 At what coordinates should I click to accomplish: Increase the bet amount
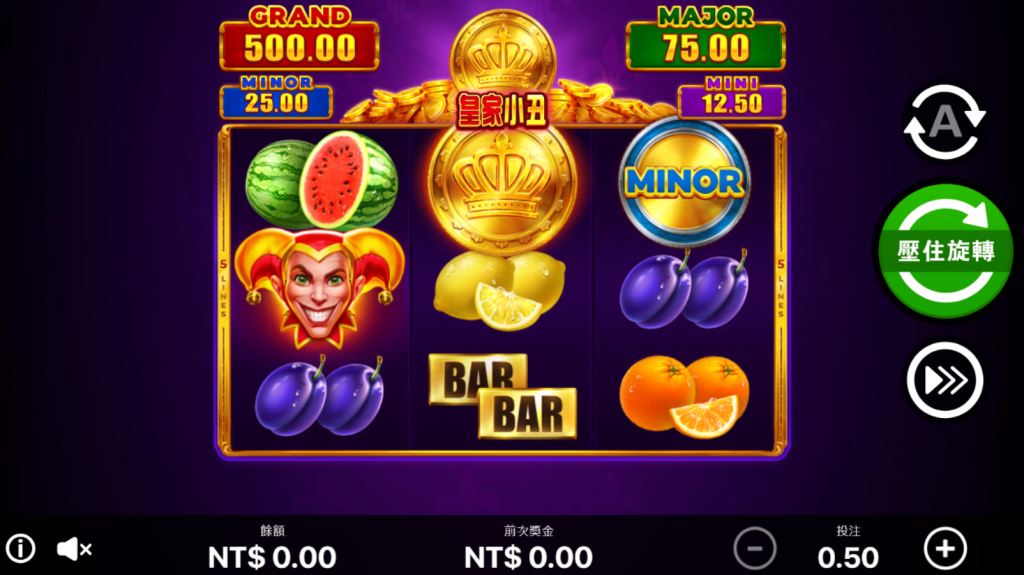[945, 548]
